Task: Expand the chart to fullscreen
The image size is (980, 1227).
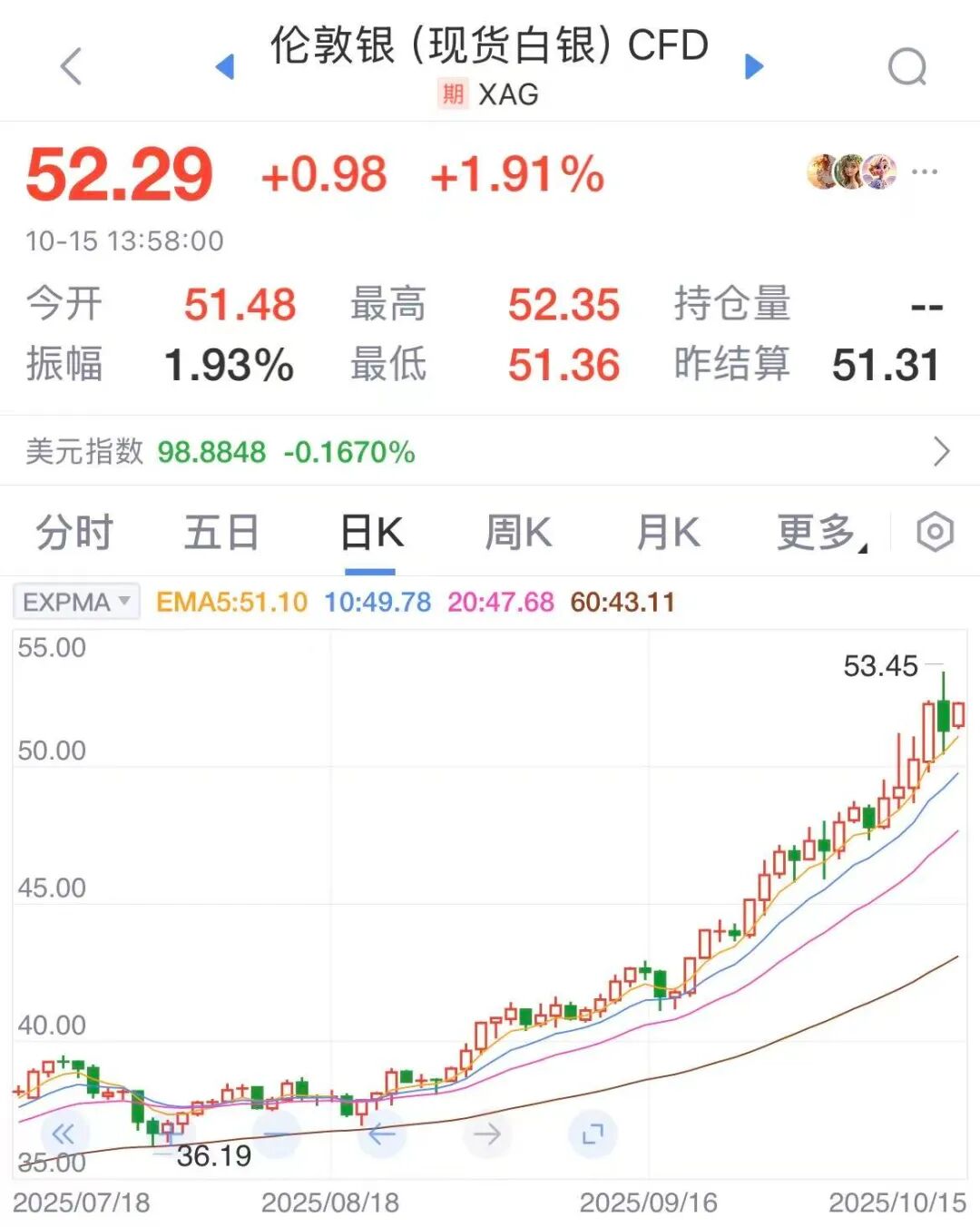Action: [x=593, y=1134]
